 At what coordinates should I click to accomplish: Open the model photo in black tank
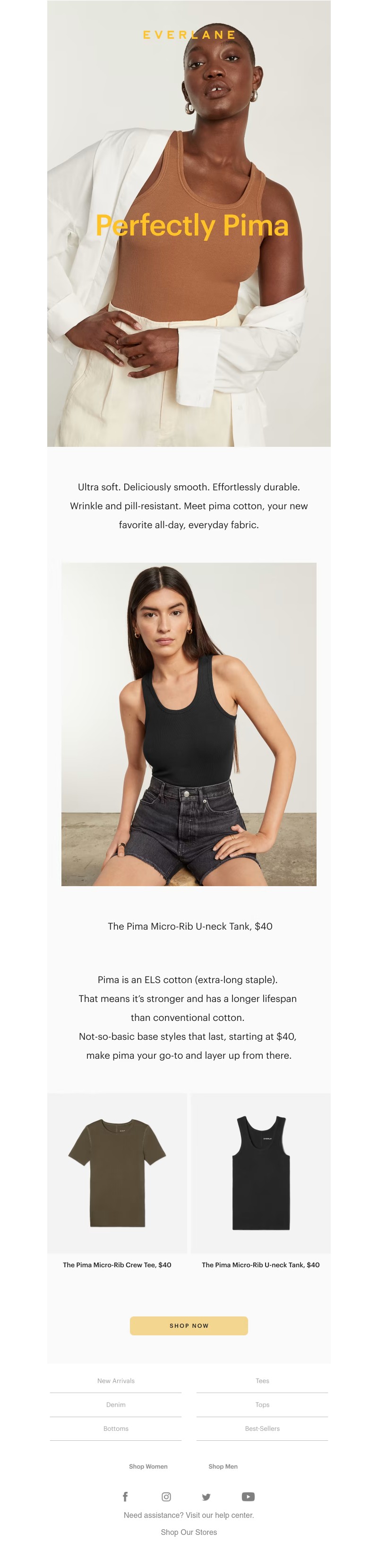click(189, 723)
